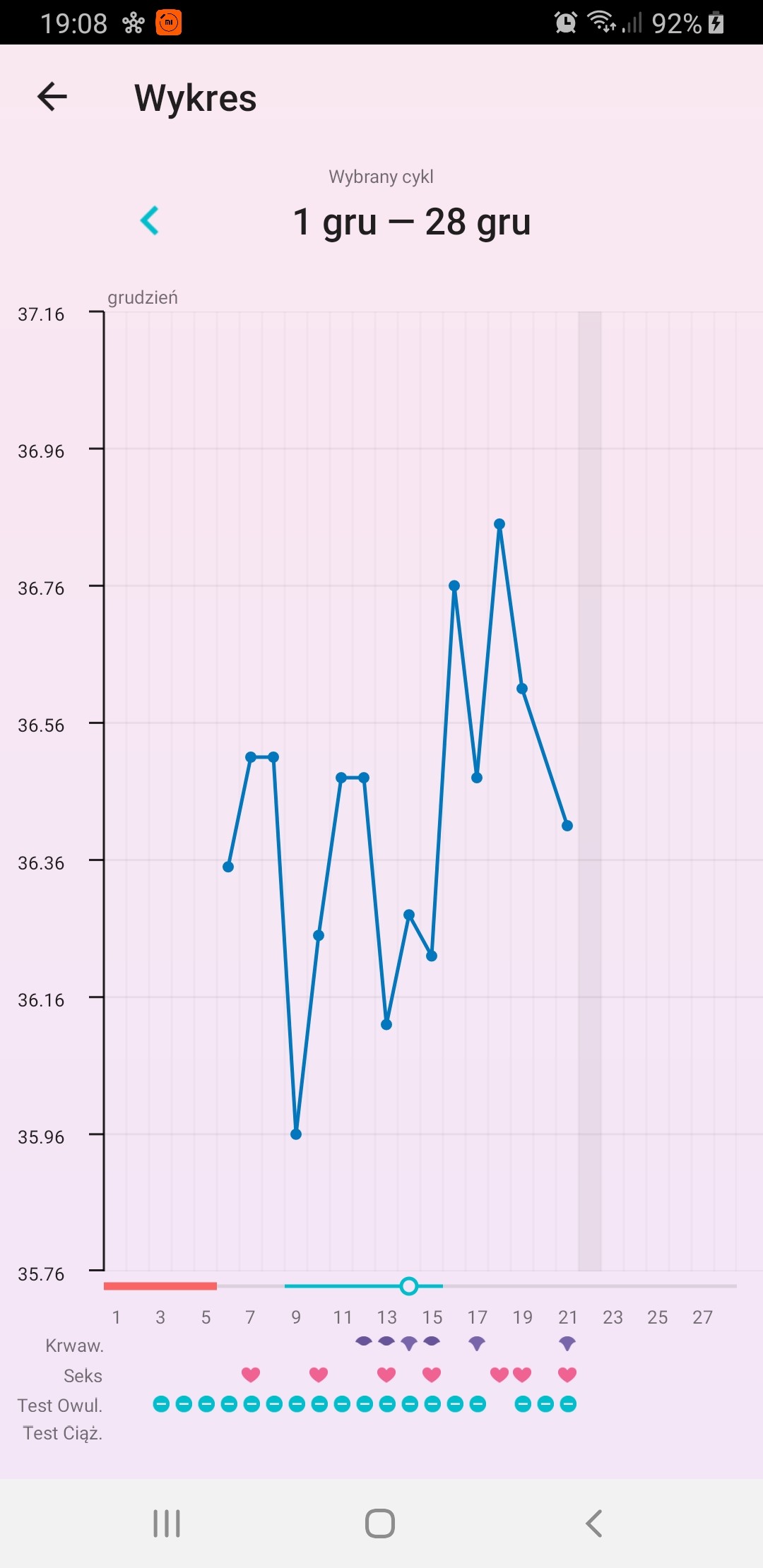The width and height of the screenshot is (763, 1568).
Task: Tap the system back button
Action: point(594,1524)
